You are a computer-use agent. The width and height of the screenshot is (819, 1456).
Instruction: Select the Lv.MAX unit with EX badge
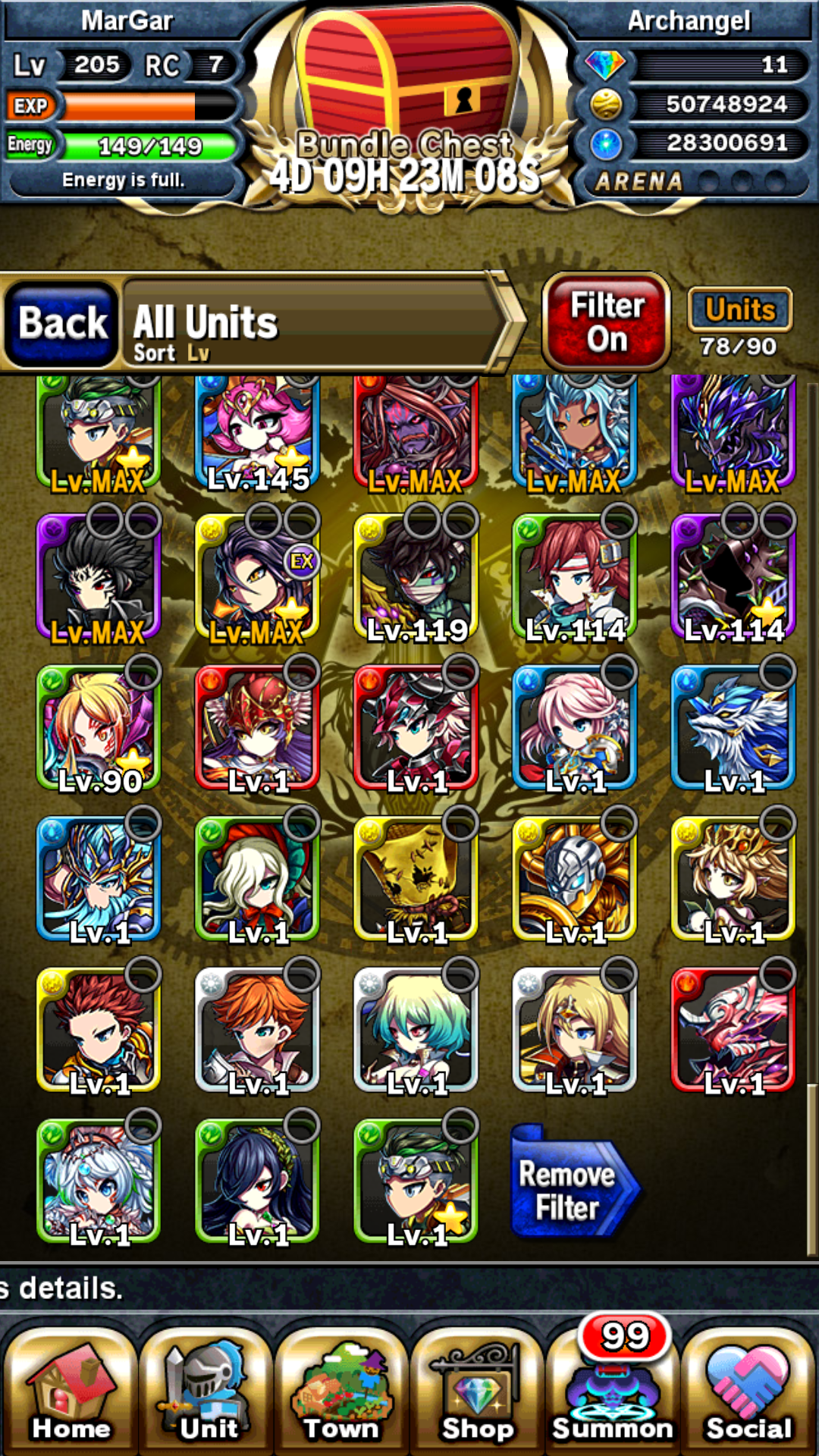click(258, 578)
